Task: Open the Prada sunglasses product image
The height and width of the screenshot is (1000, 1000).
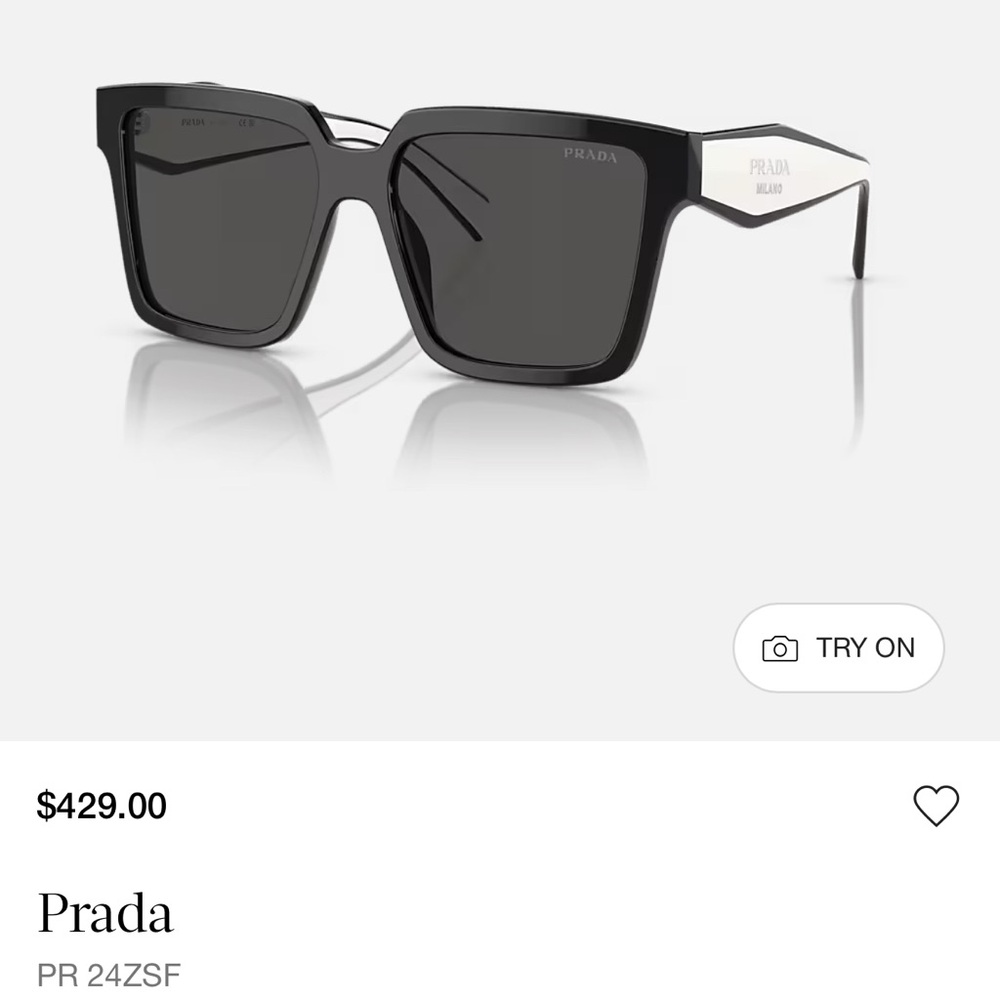Action: click(x=480, y=250)
